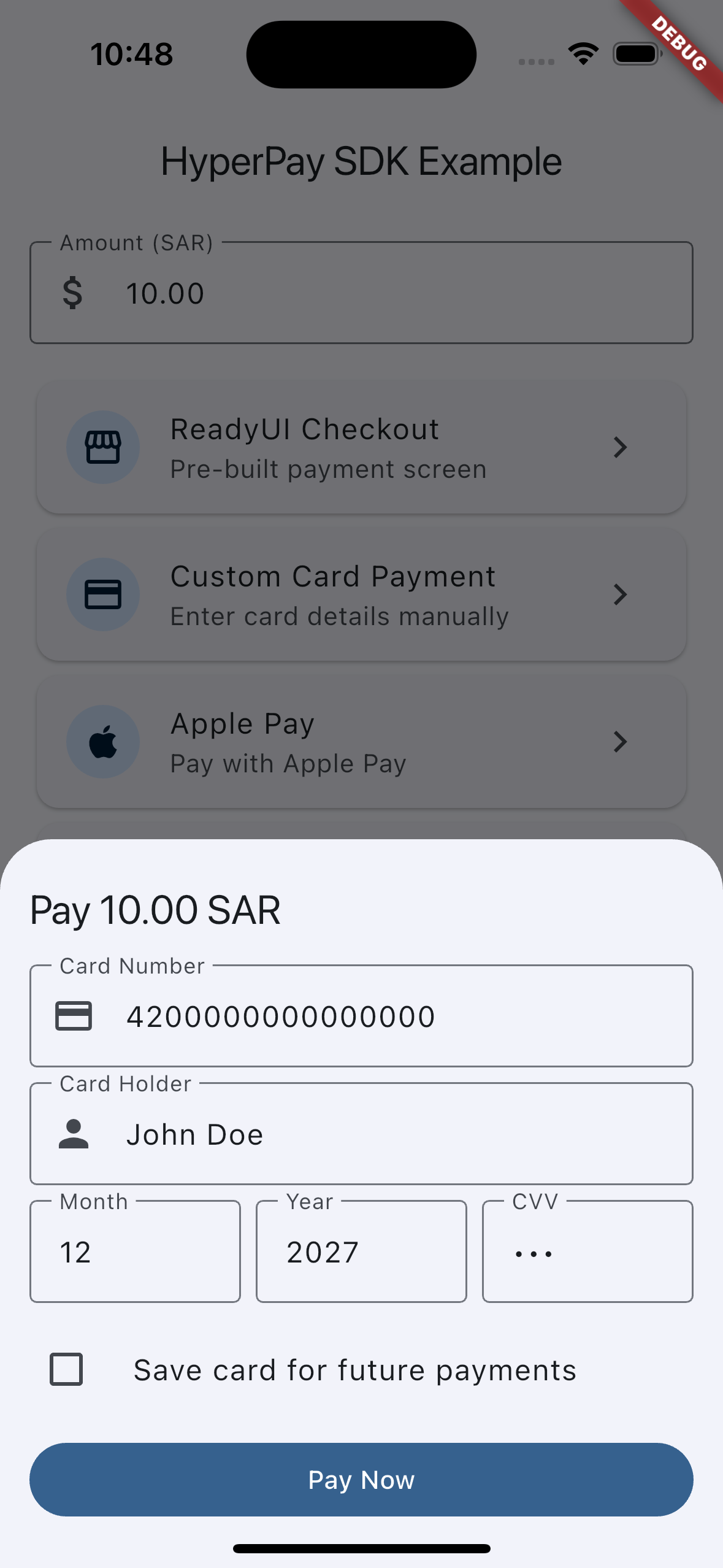Click the card icon in the Card Number field
The image size is (723, 1568).
coord(74,1015)
